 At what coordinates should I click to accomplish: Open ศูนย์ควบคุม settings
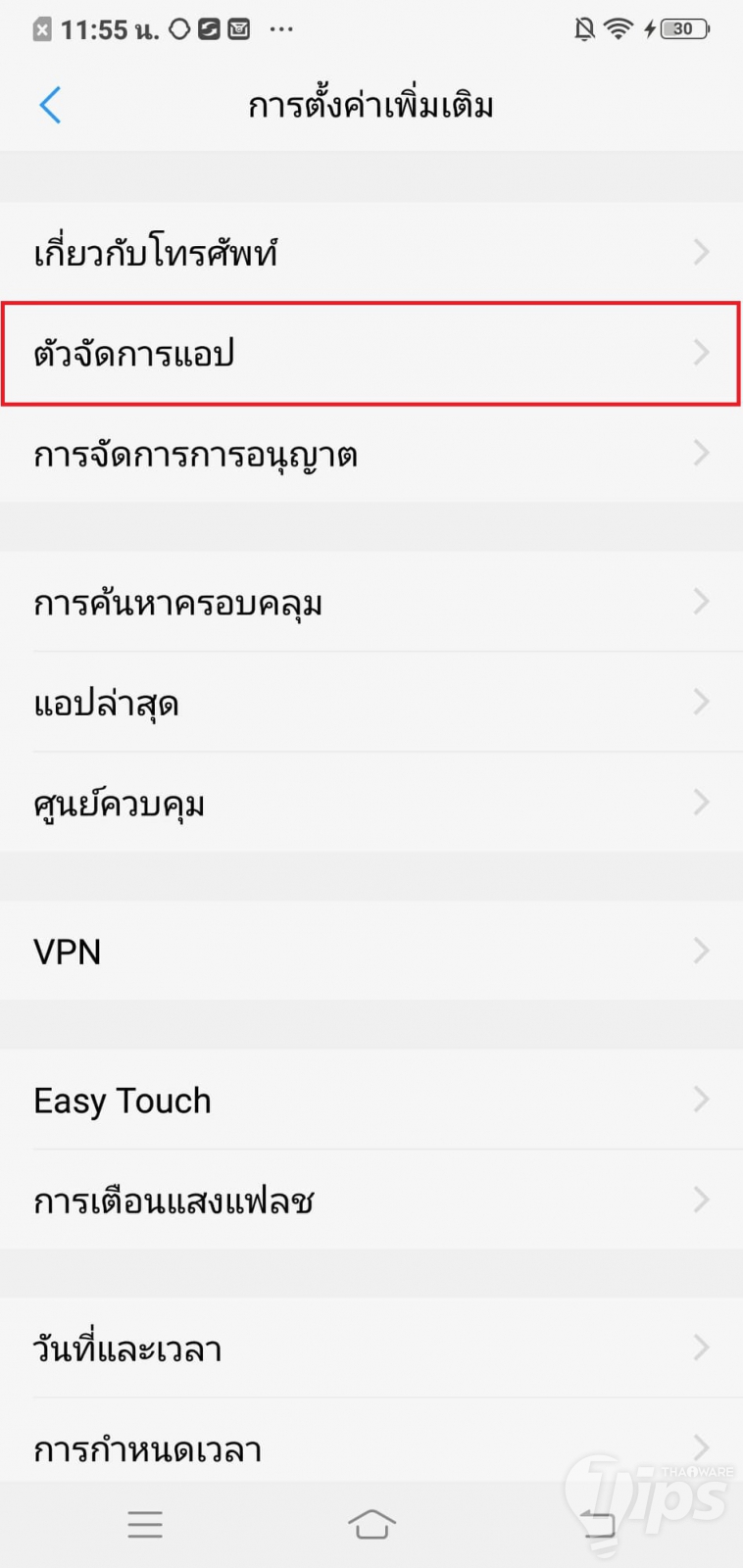pyautogui.click(x=371, y=804)
